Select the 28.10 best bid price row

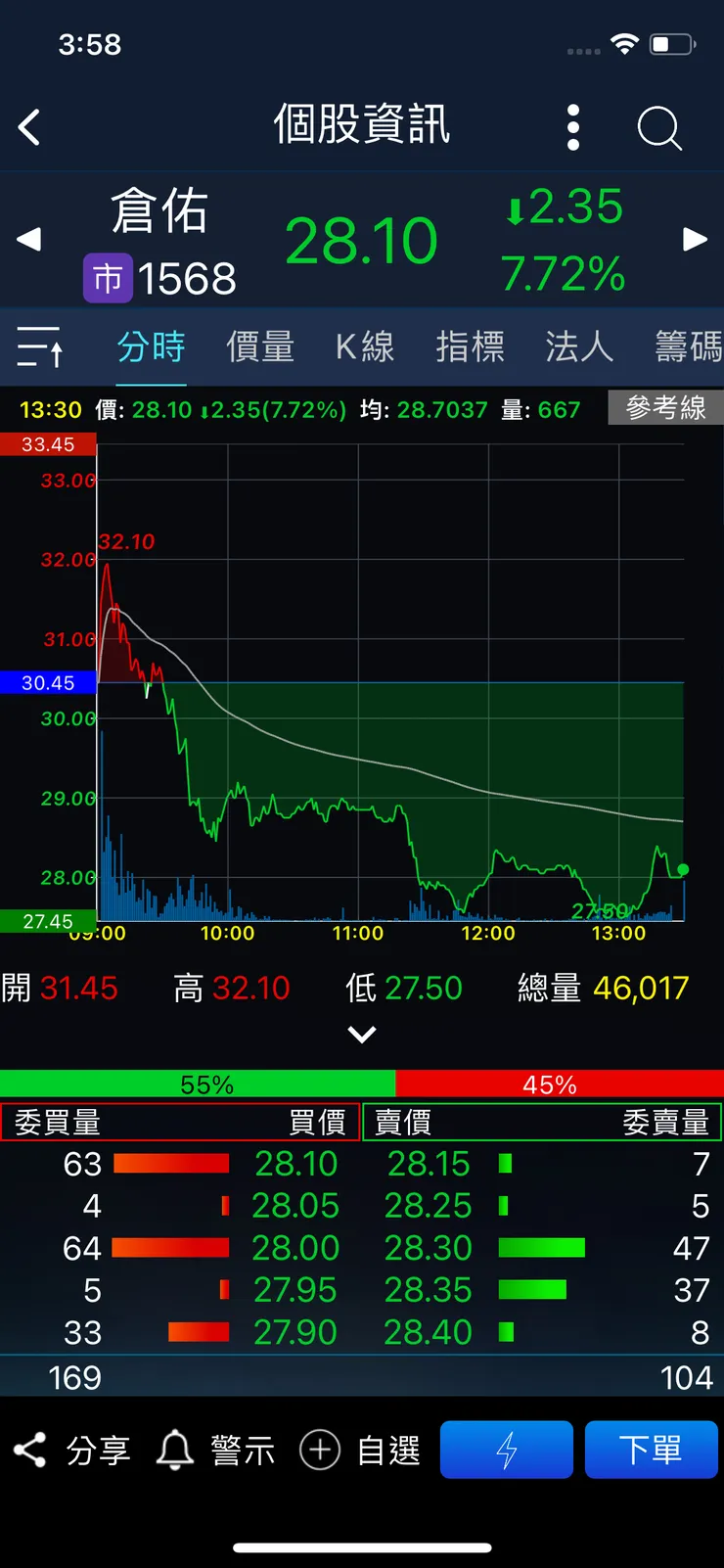pos(295,1164)
